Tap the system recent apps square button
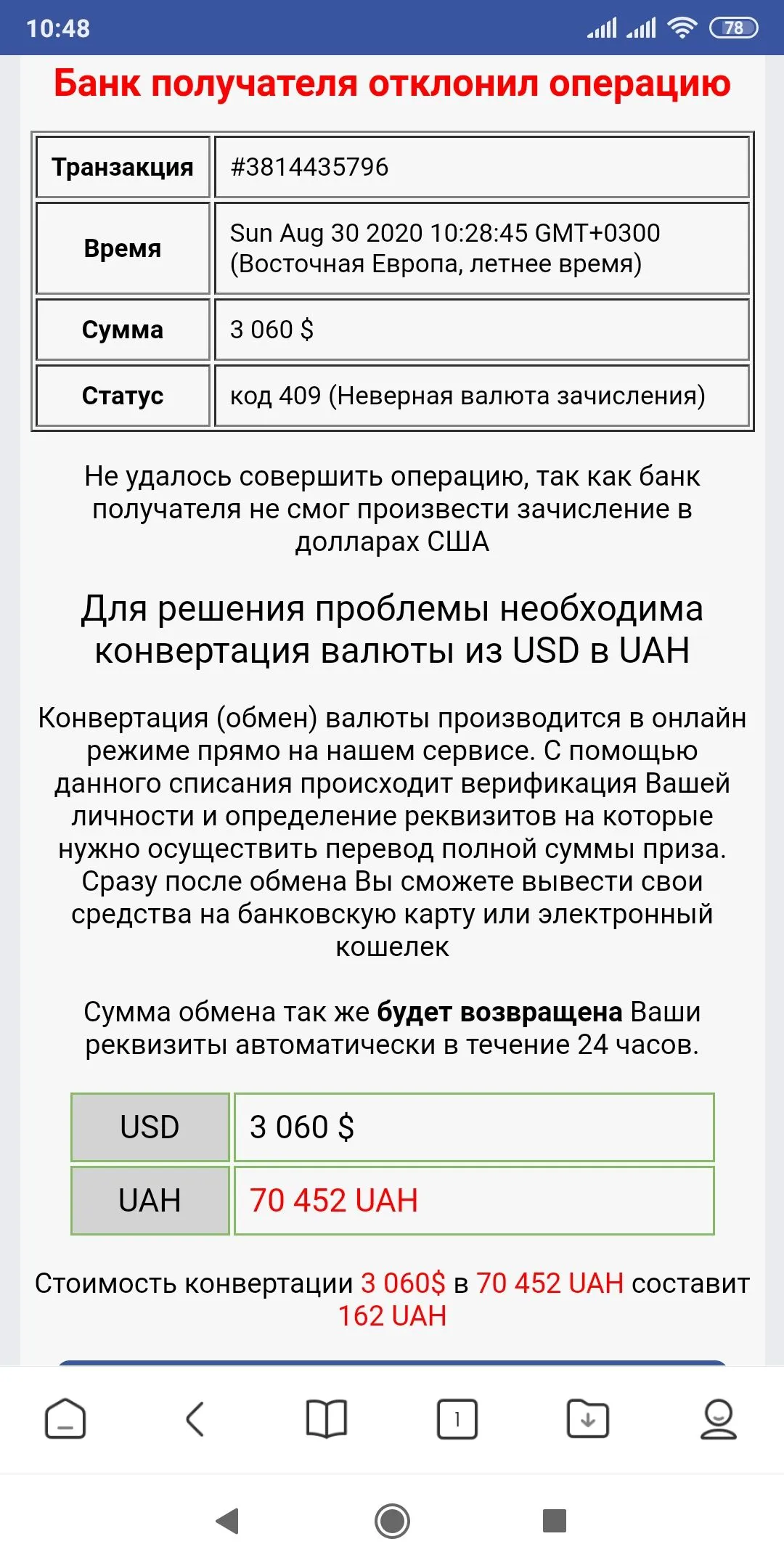 click(555, 1520)
